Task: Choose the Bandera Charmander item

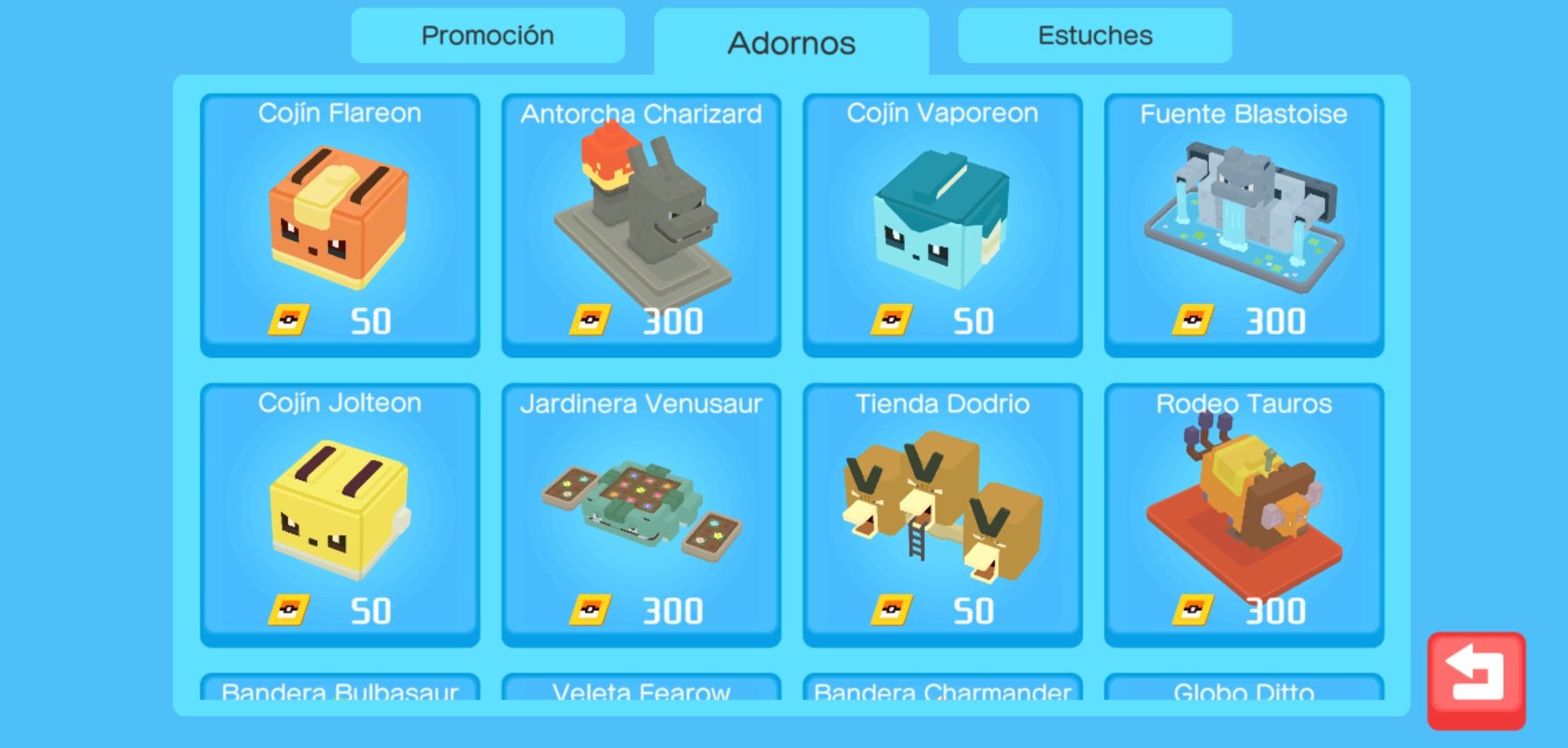Action: coord(942,688)
